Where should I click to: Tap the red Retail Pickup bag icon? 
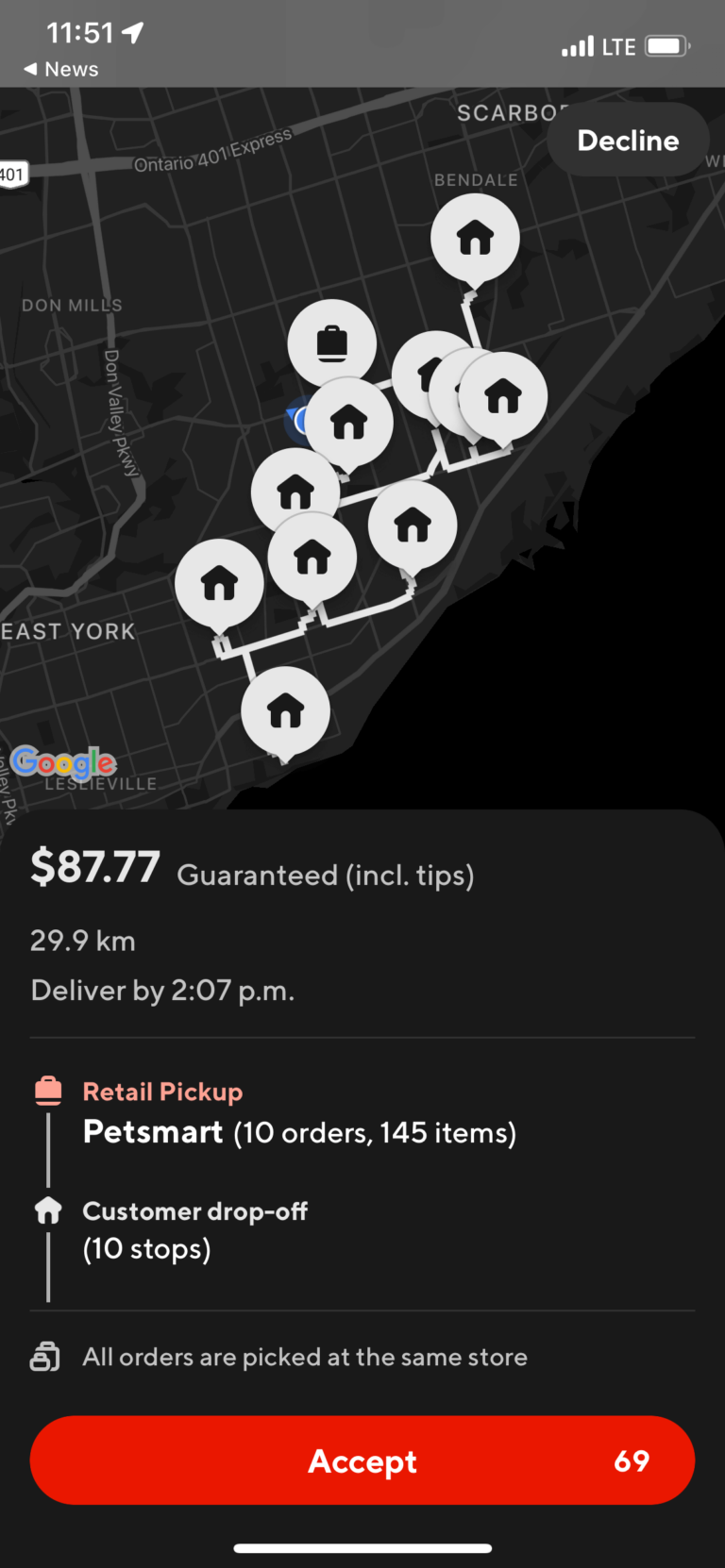[48, 1090]
